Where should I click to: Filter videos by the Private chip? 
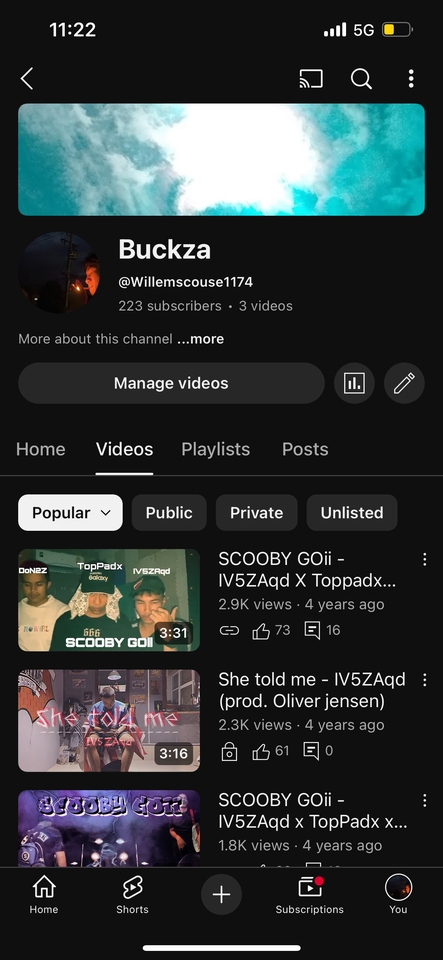tap(256, 512)
